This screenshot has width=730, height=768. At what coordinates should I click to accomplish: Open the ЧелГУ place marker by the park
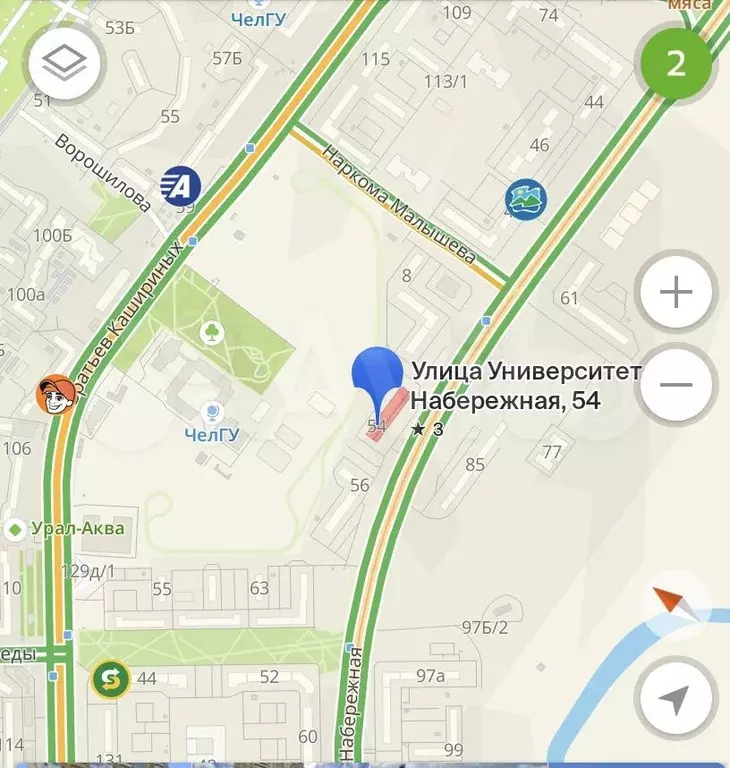pyautogui.click(x=212, y=412)
